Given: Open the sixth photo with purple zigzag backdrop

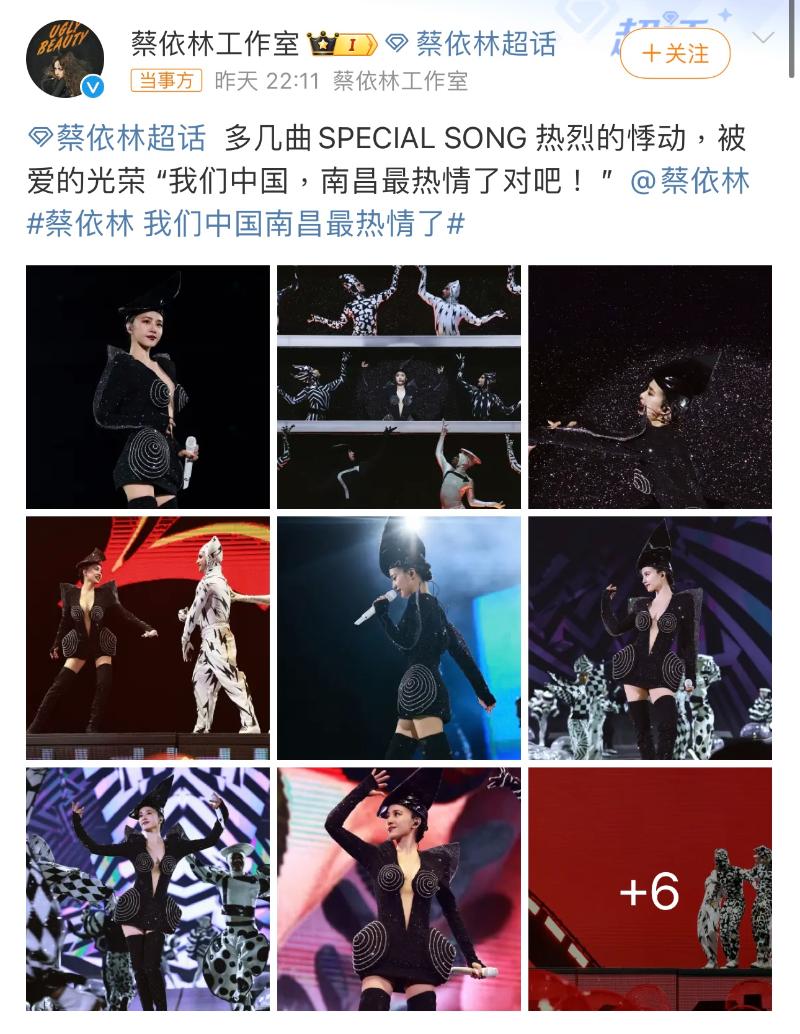Looking at the screenshot, I should coord(650,638).
